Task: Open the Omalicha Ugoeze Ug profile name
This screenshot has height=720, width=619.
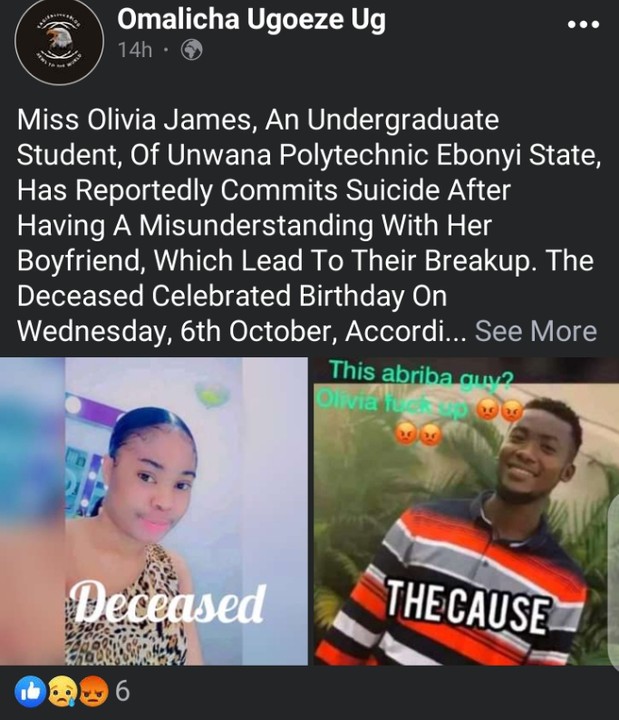Action: click(x=251, y=19)
